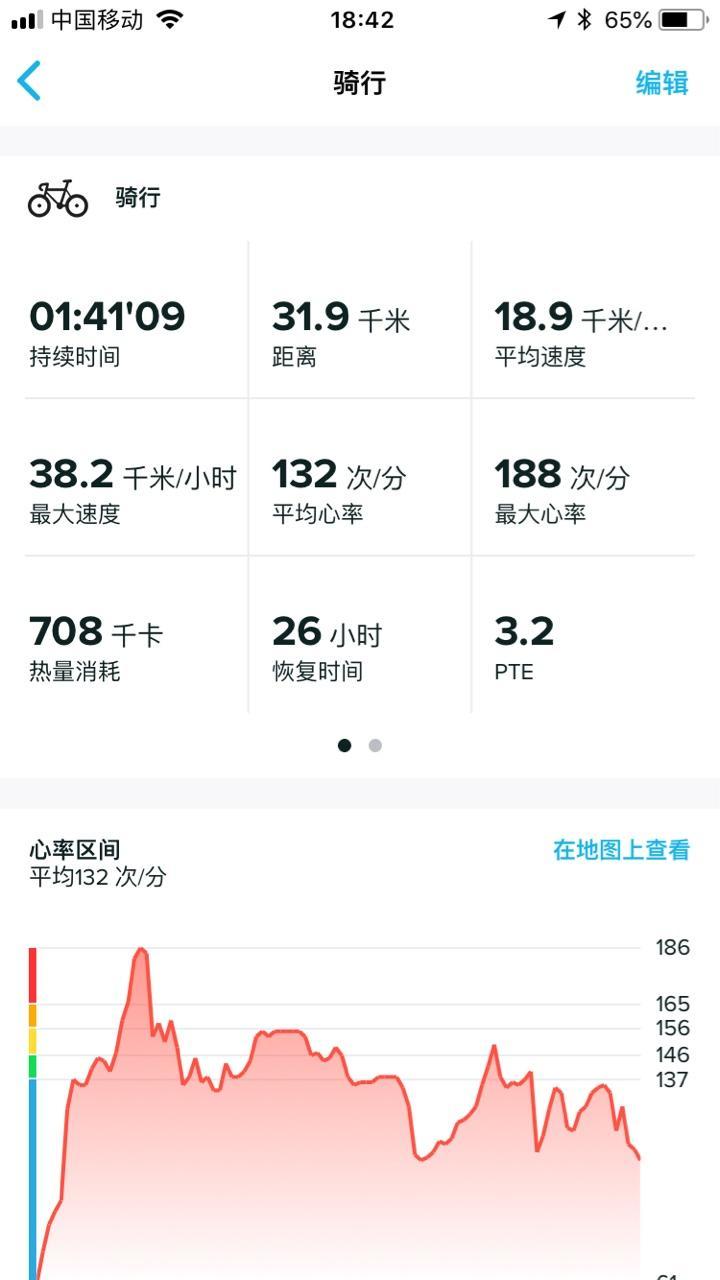Image resolution: width=720 pixels, height=1280 pixels.
Task: Tap 编辑 to edit this ride
Action: pos(662,82)
